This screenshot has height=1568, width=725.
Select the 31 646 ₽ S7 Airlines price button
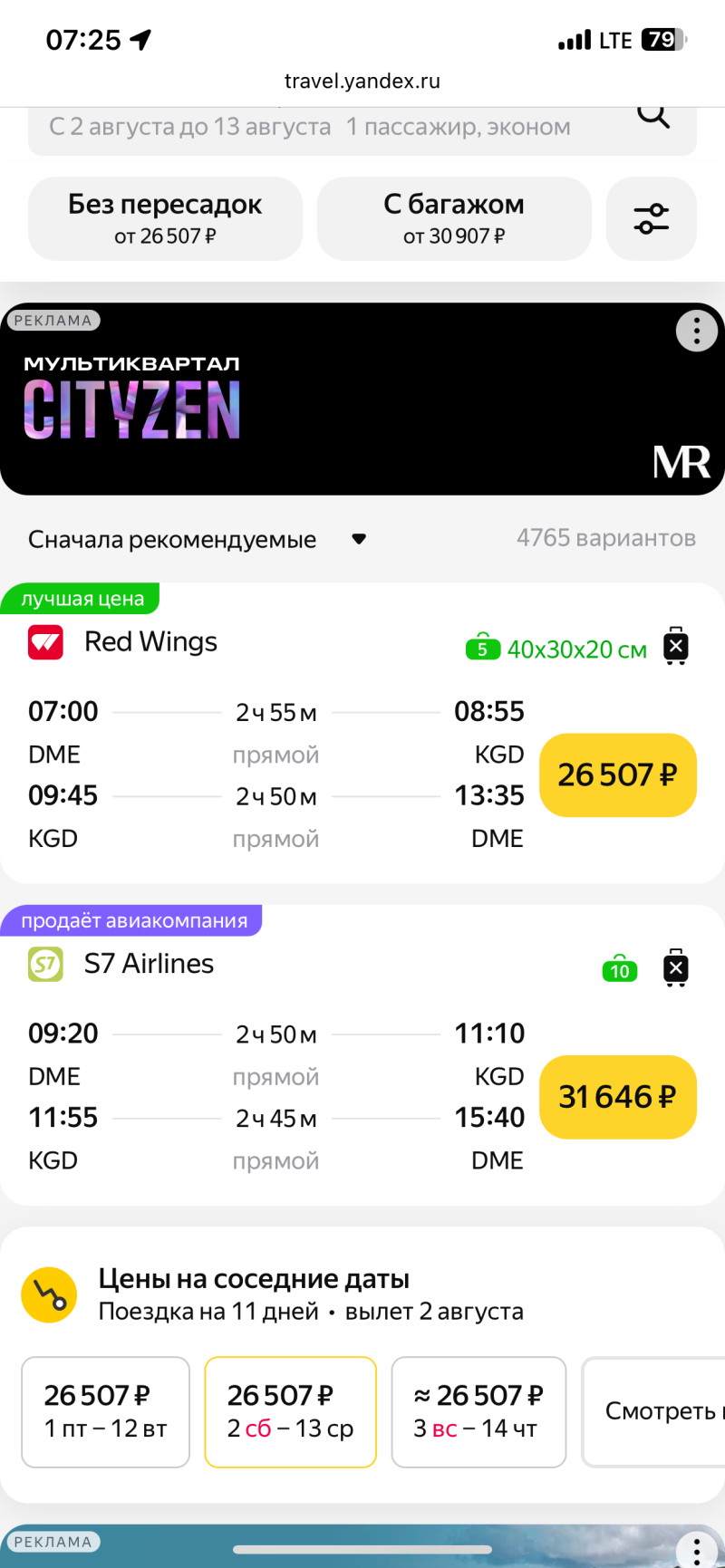[617, 1097]
